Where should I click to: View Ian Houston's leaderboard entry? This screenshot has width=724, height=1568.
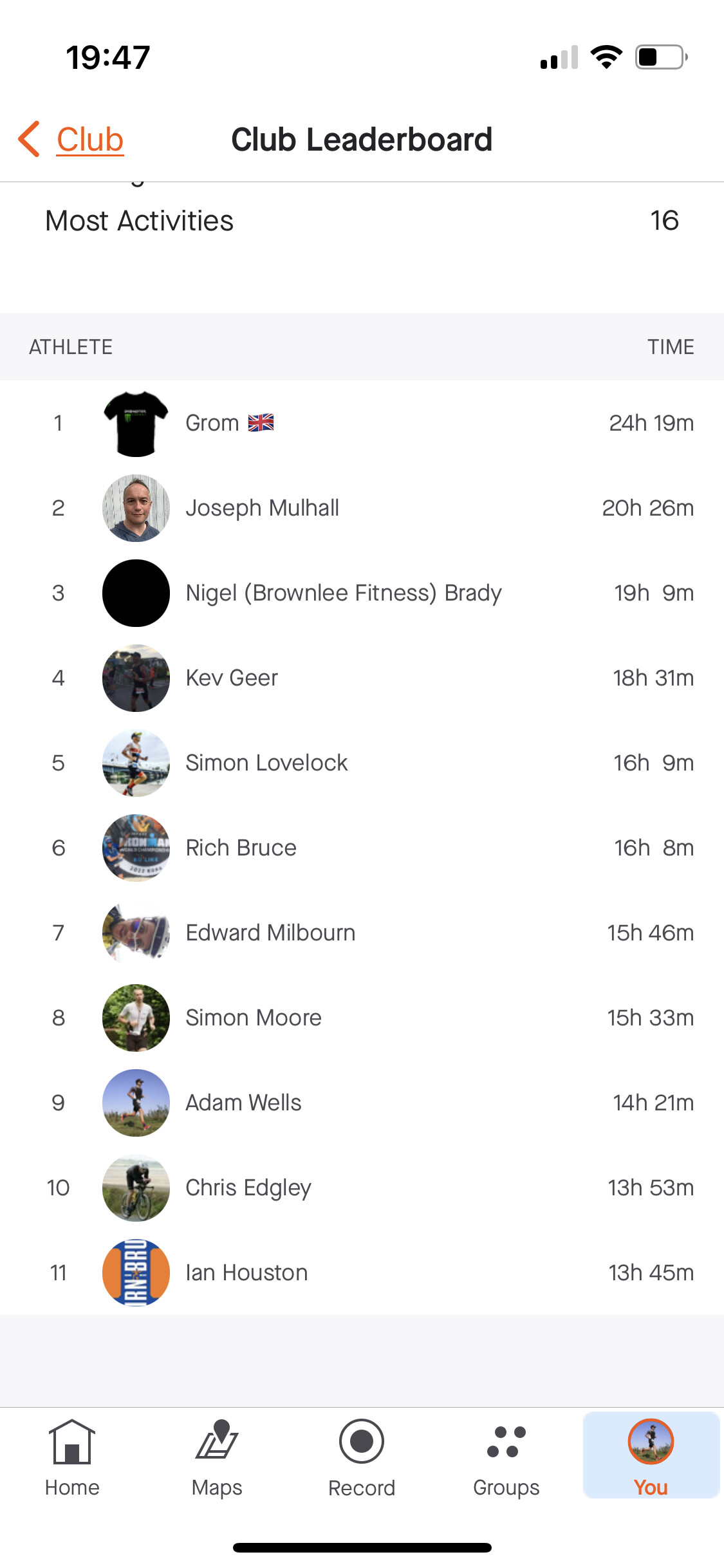point(362,1273)
